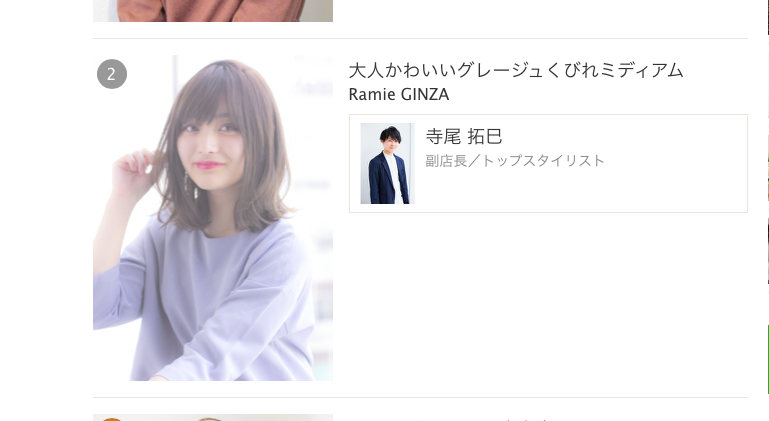Open the rank 2 hairstyle photo

pyautogui.click(x=213, y=218)
